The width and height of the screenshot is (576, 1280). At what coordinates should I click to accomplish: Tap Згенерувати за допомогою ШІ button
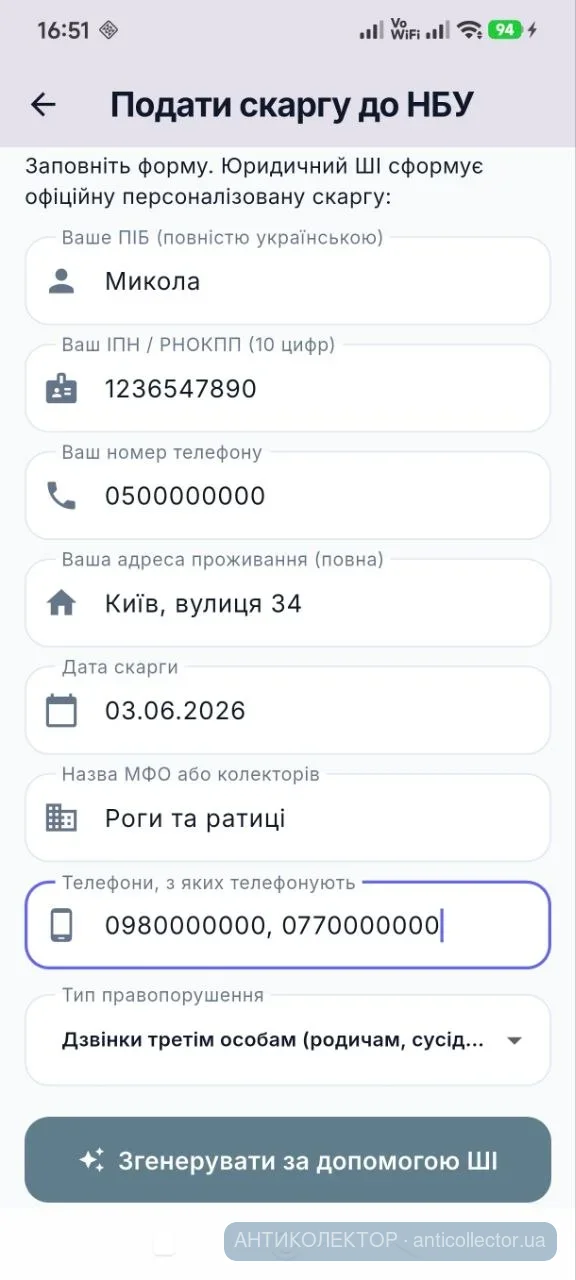(288, 1160)
